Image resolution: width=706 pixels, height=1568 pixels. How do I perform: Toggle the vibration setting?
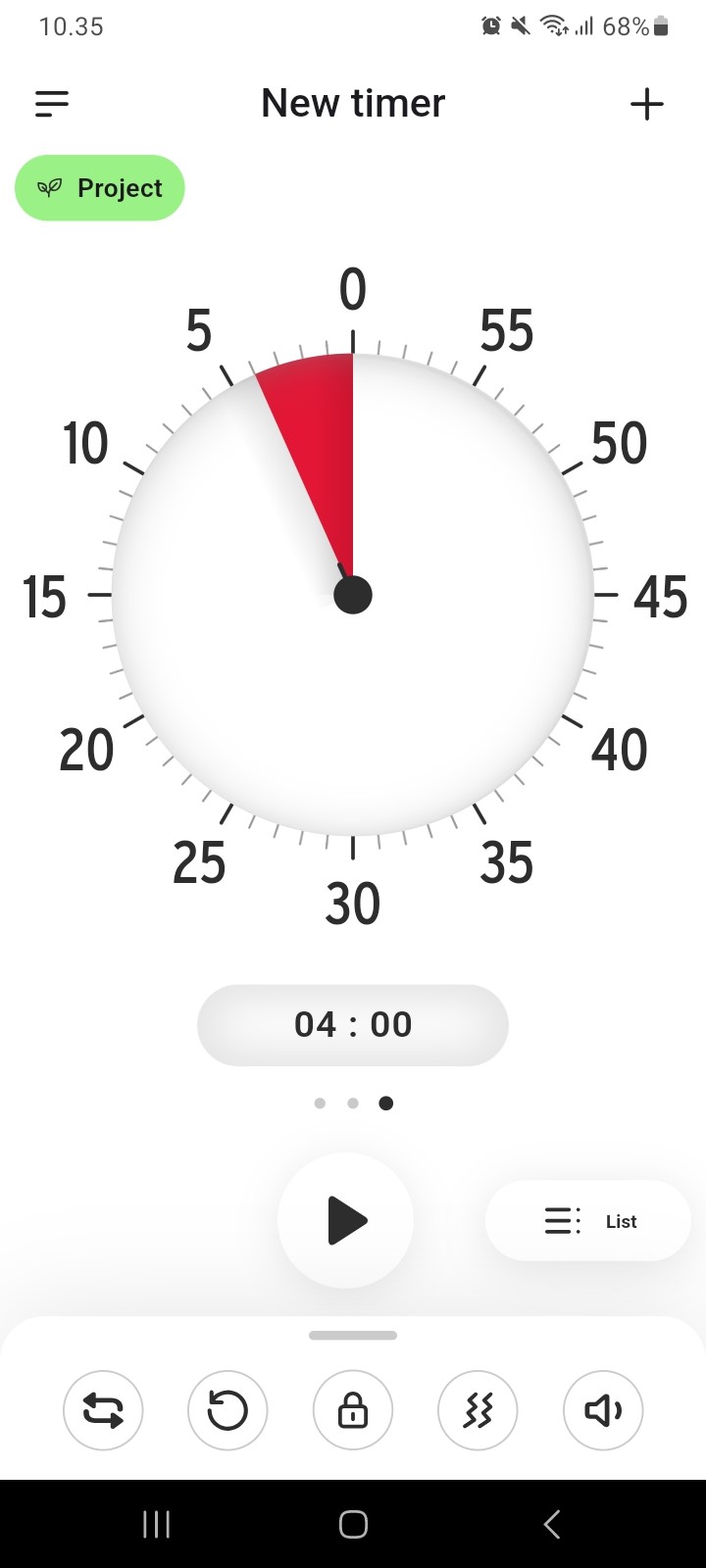478,1410
